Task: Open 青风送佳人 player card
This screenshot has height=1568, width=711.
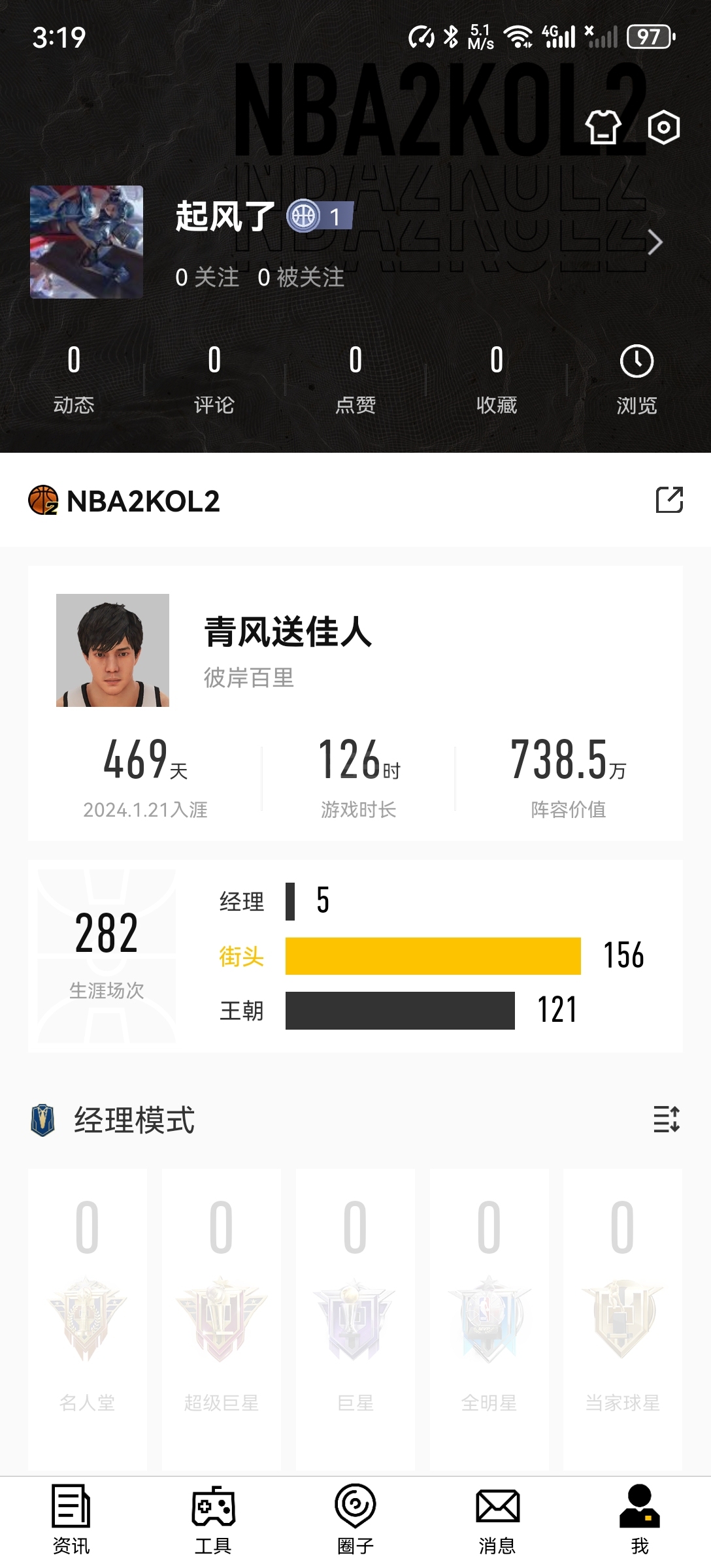Action: pyautogui.click(x=288, y=649)
